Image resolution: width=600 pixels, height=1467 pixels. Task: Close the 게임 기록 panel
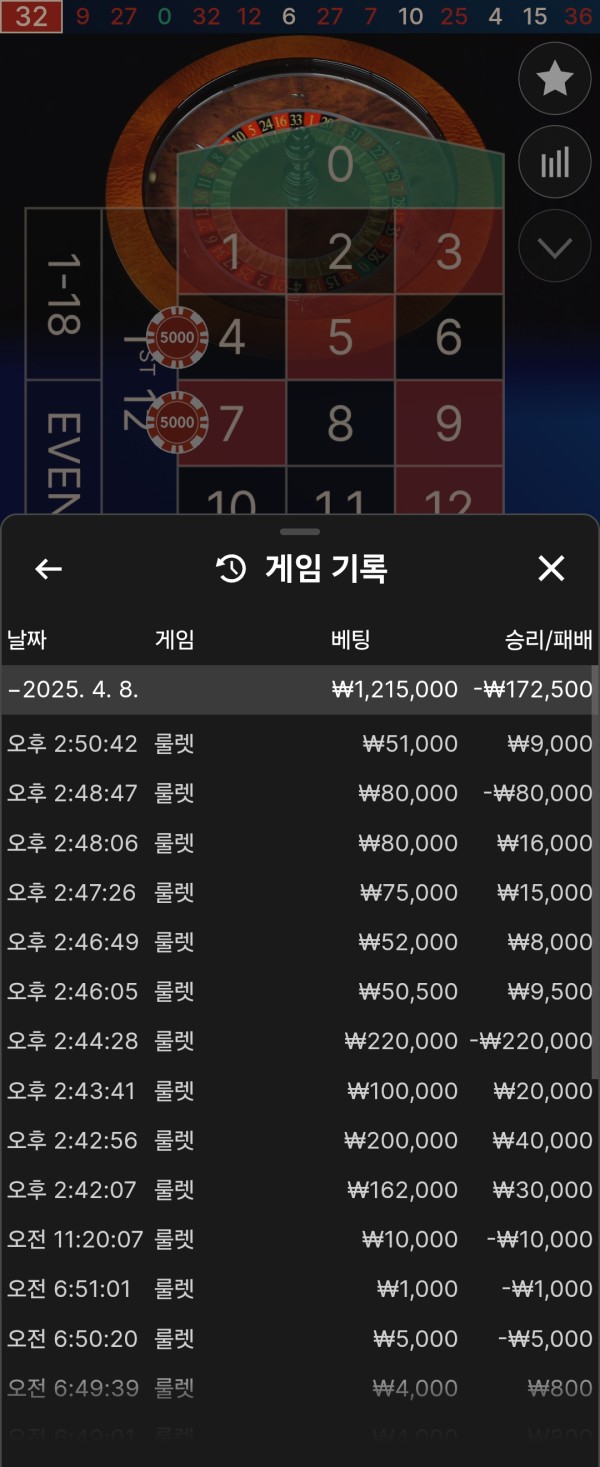551,569
